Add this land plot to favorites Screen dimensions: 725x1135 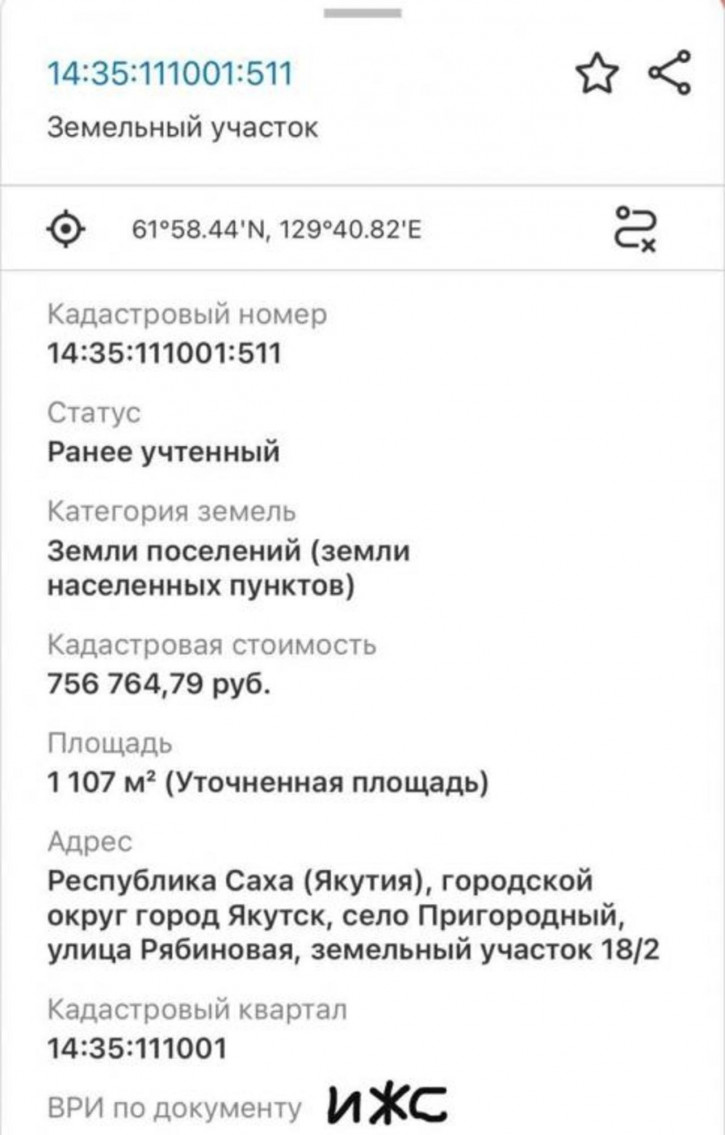tap(596, 74)
